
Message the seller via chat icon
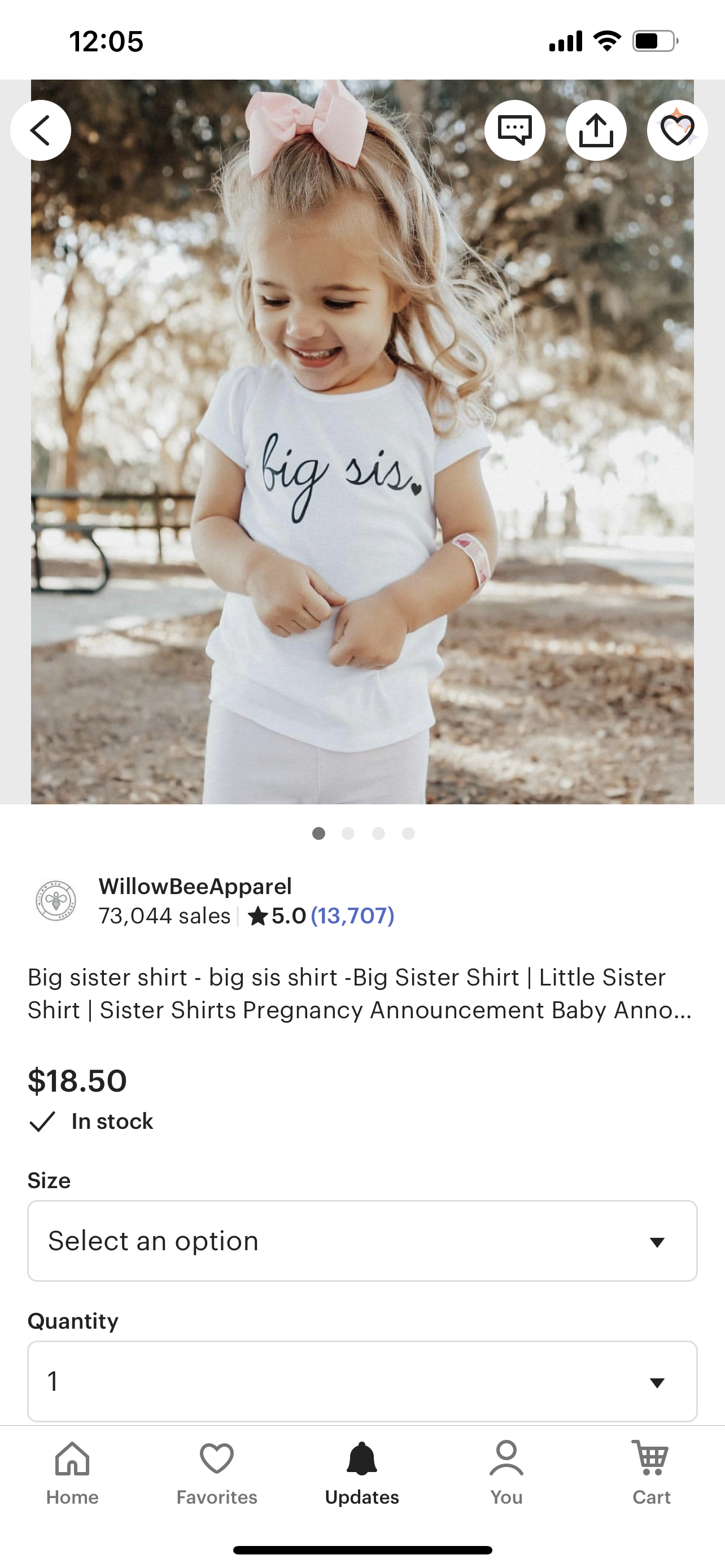point(514,130)
